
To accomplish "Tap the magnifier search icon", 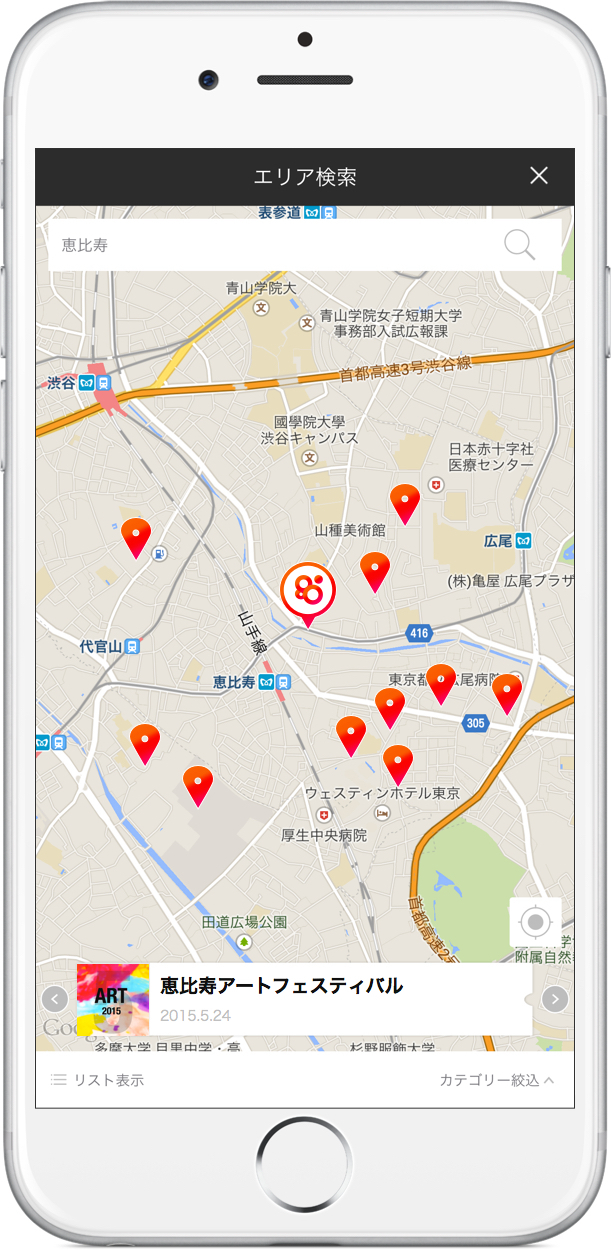I will click(519, 245).
